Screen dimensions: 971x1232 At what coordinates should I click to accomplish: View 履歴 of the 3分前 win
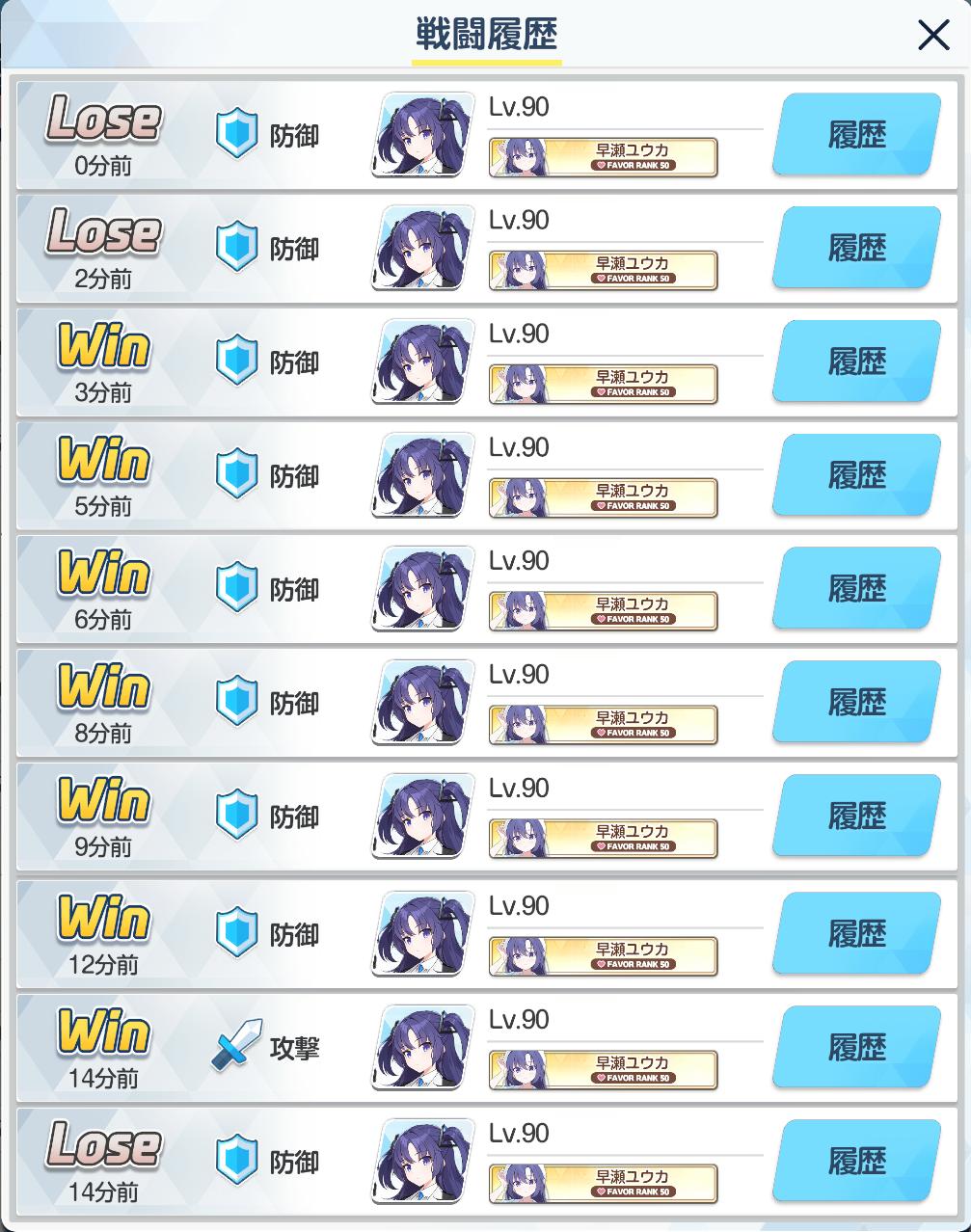pos(856,362)
